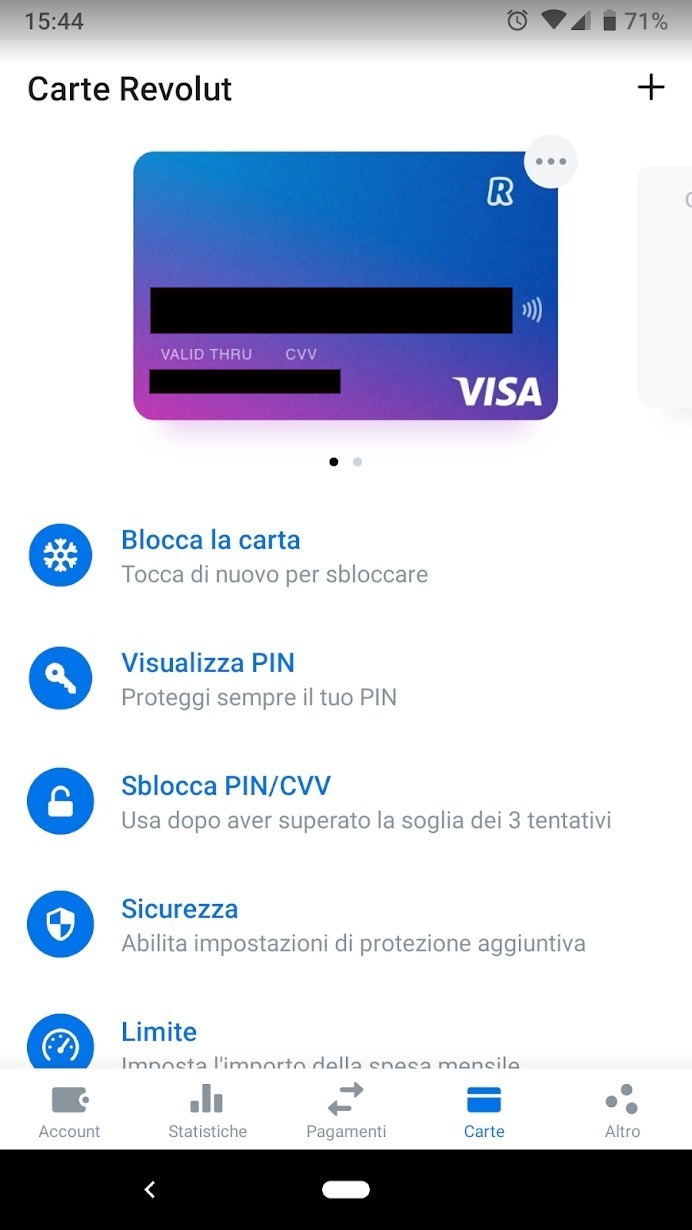
Task: Add a new card with the plus icon
Action: coord(651,87)
